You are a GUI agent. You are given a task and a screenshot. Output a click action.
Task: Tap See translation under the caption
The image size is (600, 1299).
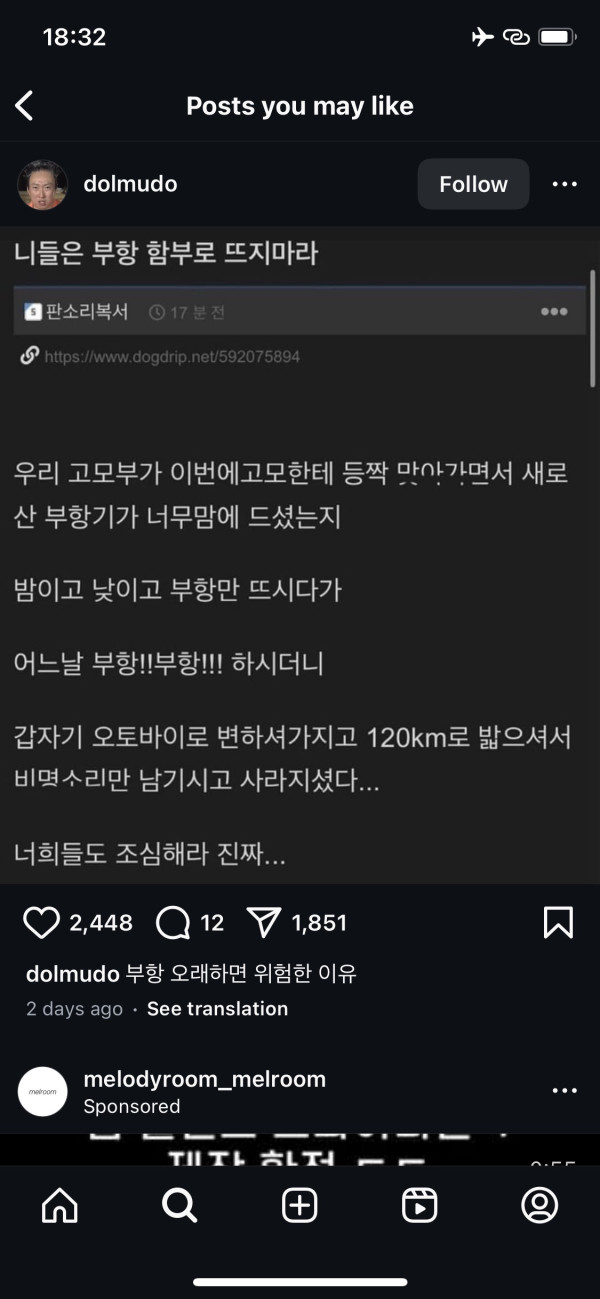tap(217, 1009)
